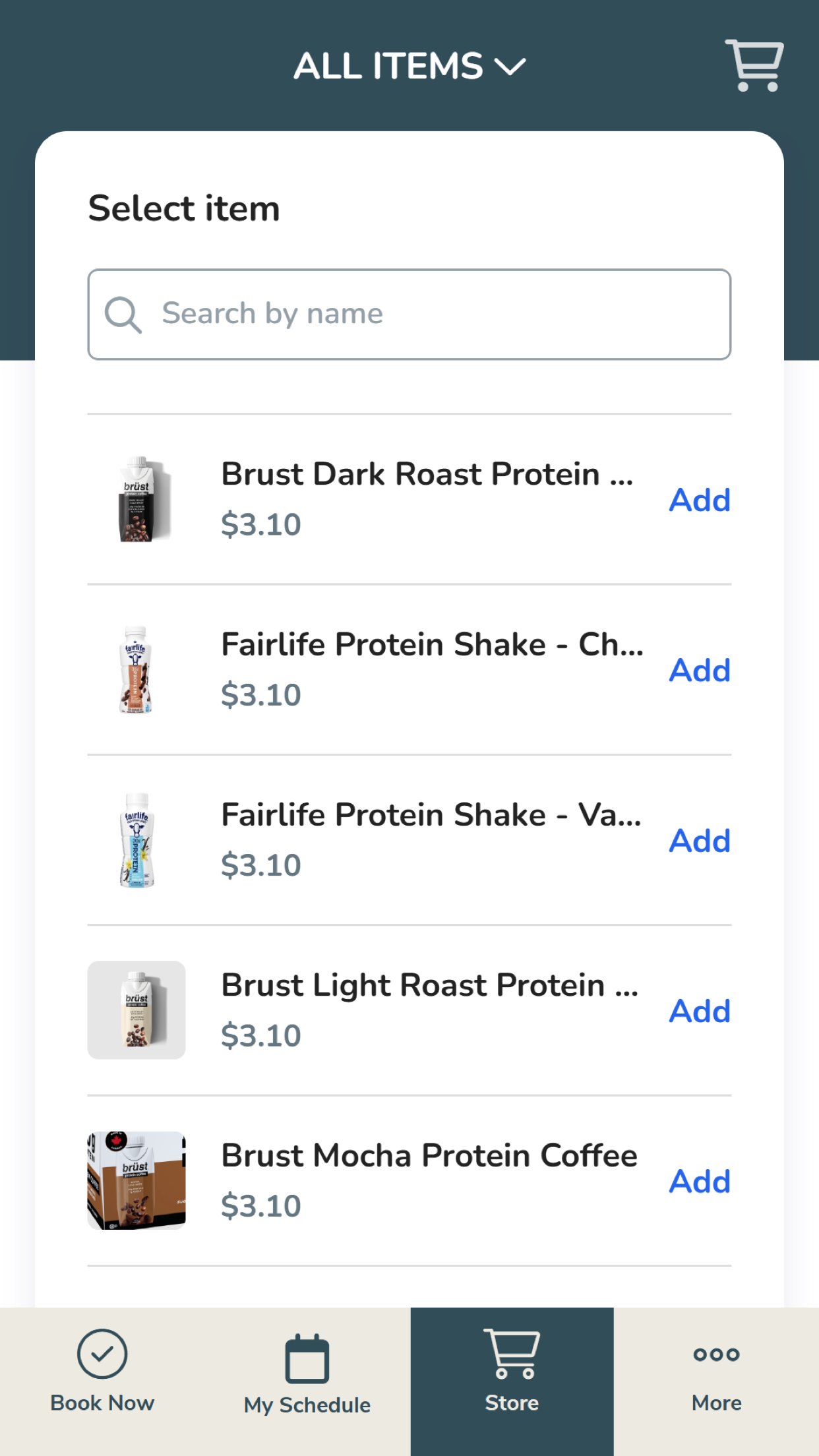
Task: Open the More tab
Action: [716, 1372]
